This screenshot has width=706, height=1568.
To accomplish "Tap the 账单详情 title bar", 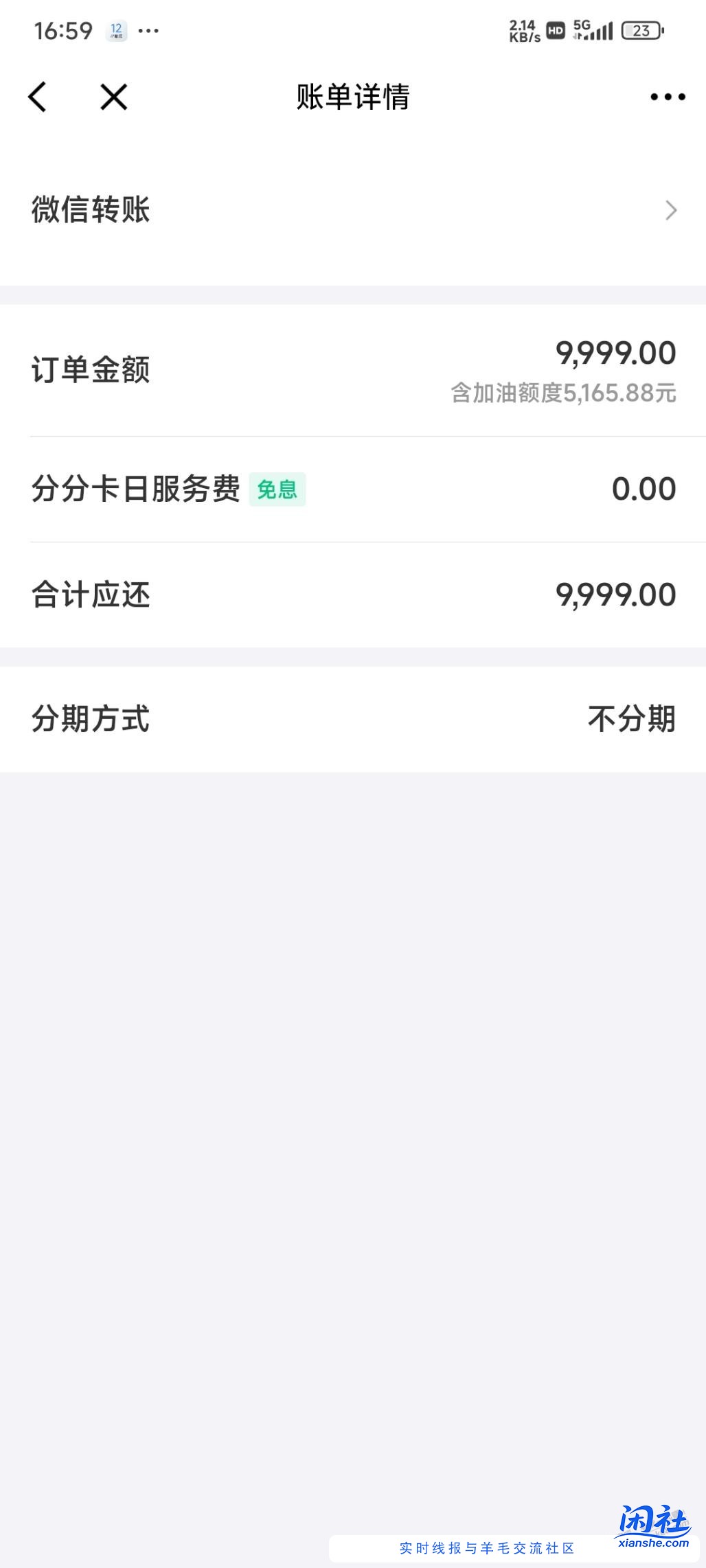I will [352, 98].
